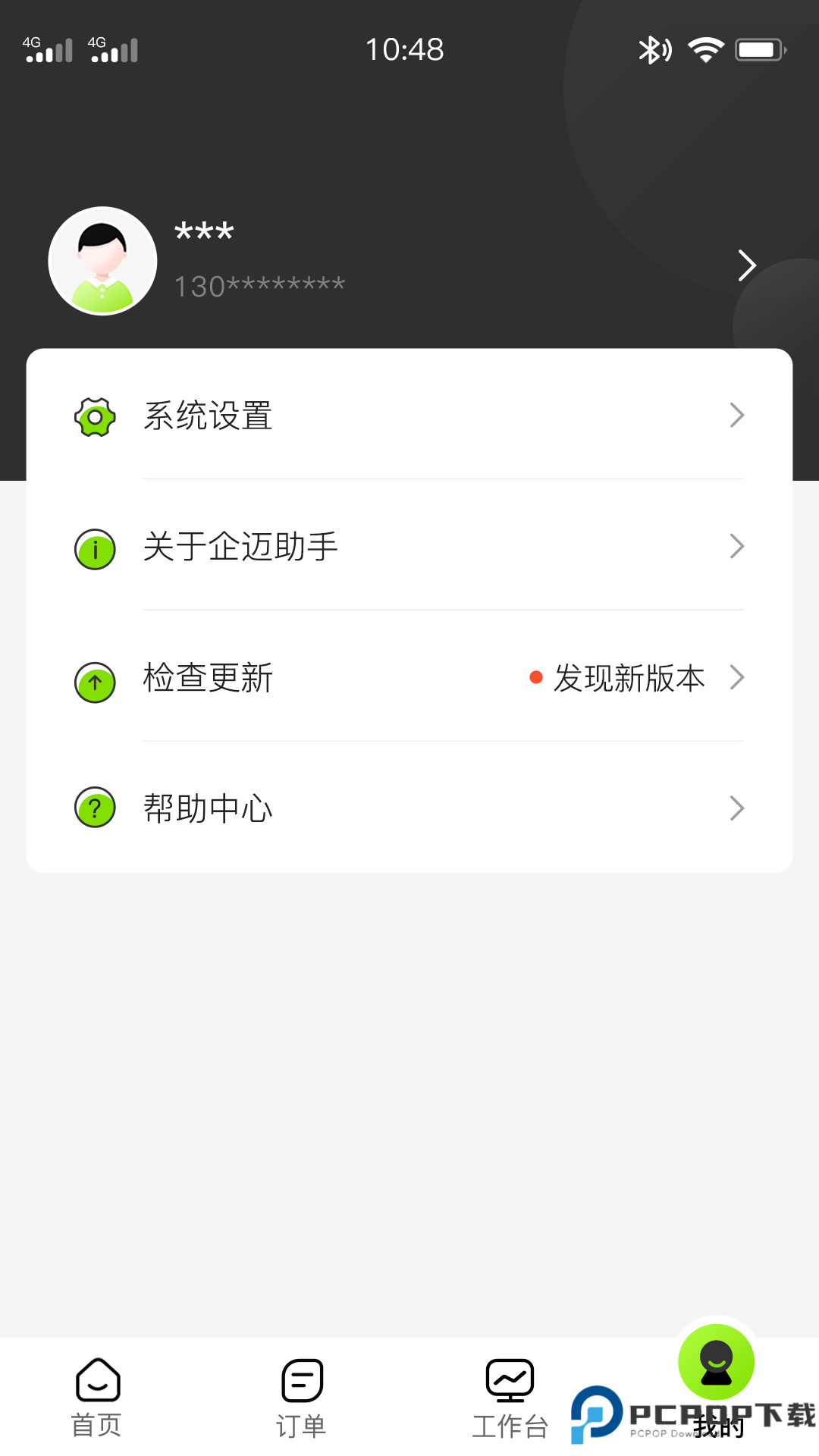
Task: Expand 系统设置 with its chevron arrow
Action: click(736, 416)
